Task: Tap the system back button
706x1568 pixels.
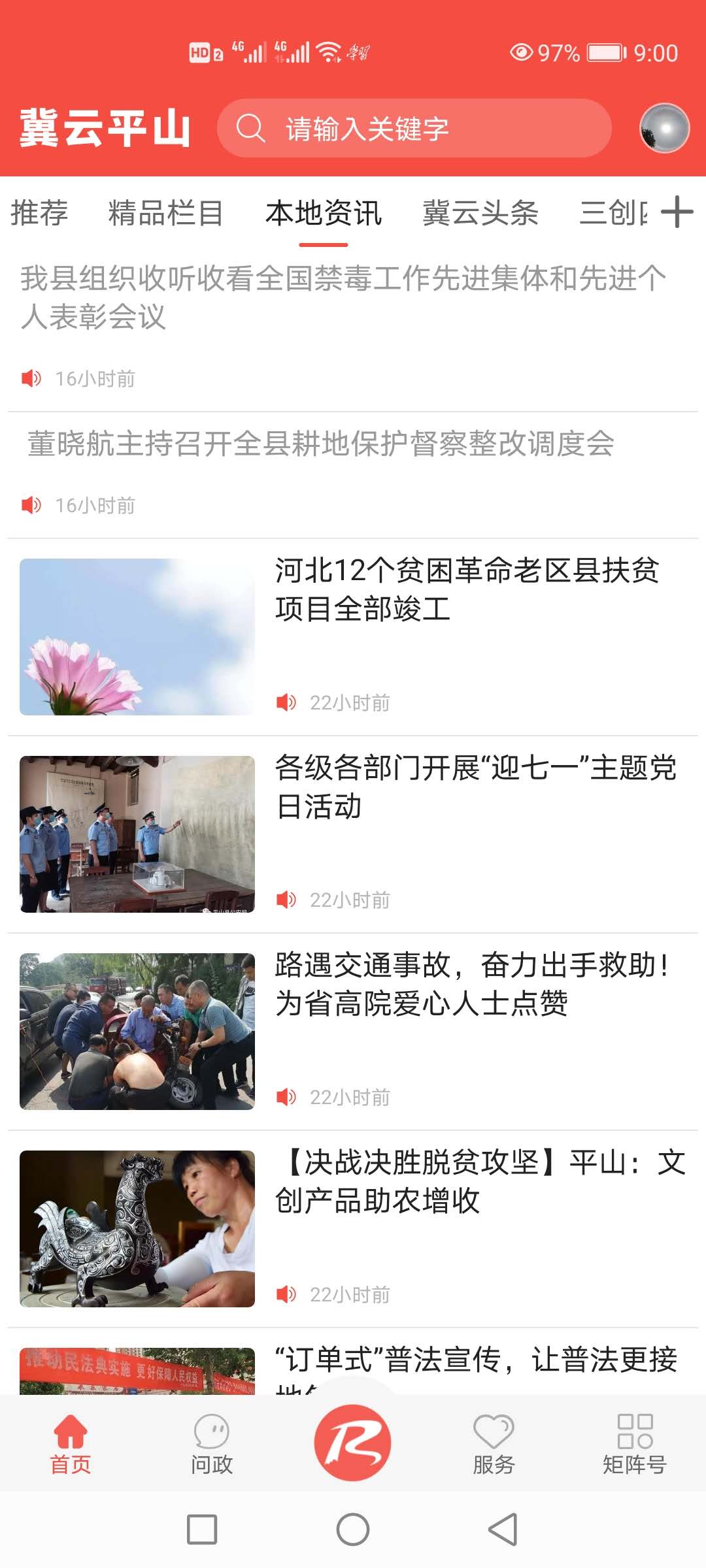Action: 503,1529
